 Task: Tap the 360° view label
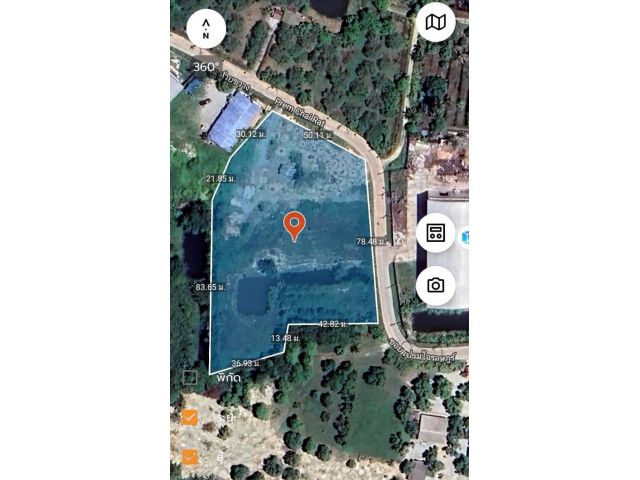[205, 67]
